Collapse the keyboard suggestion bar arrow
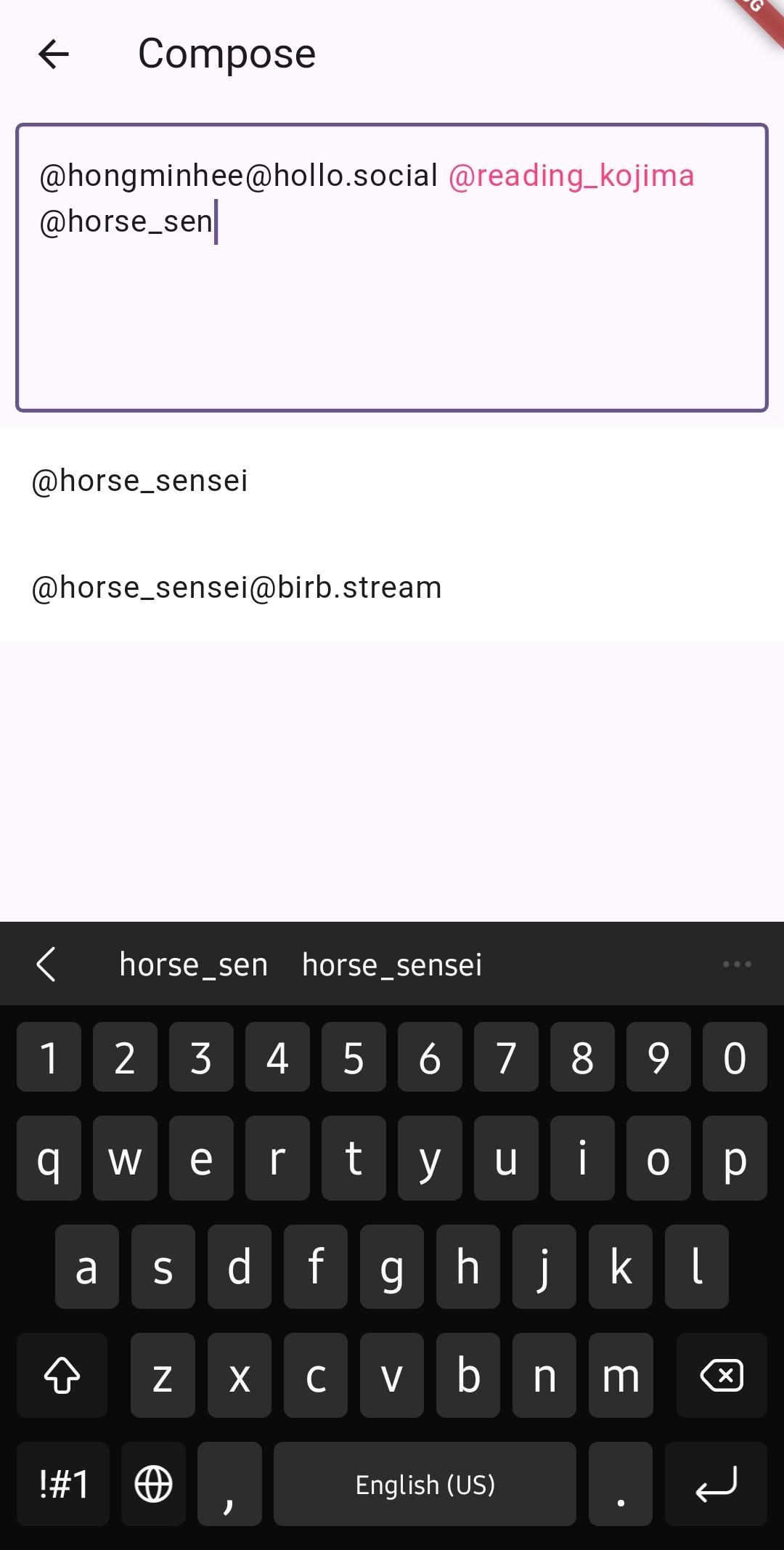Viewport: 784px width, 1550px height. point(46,965)
